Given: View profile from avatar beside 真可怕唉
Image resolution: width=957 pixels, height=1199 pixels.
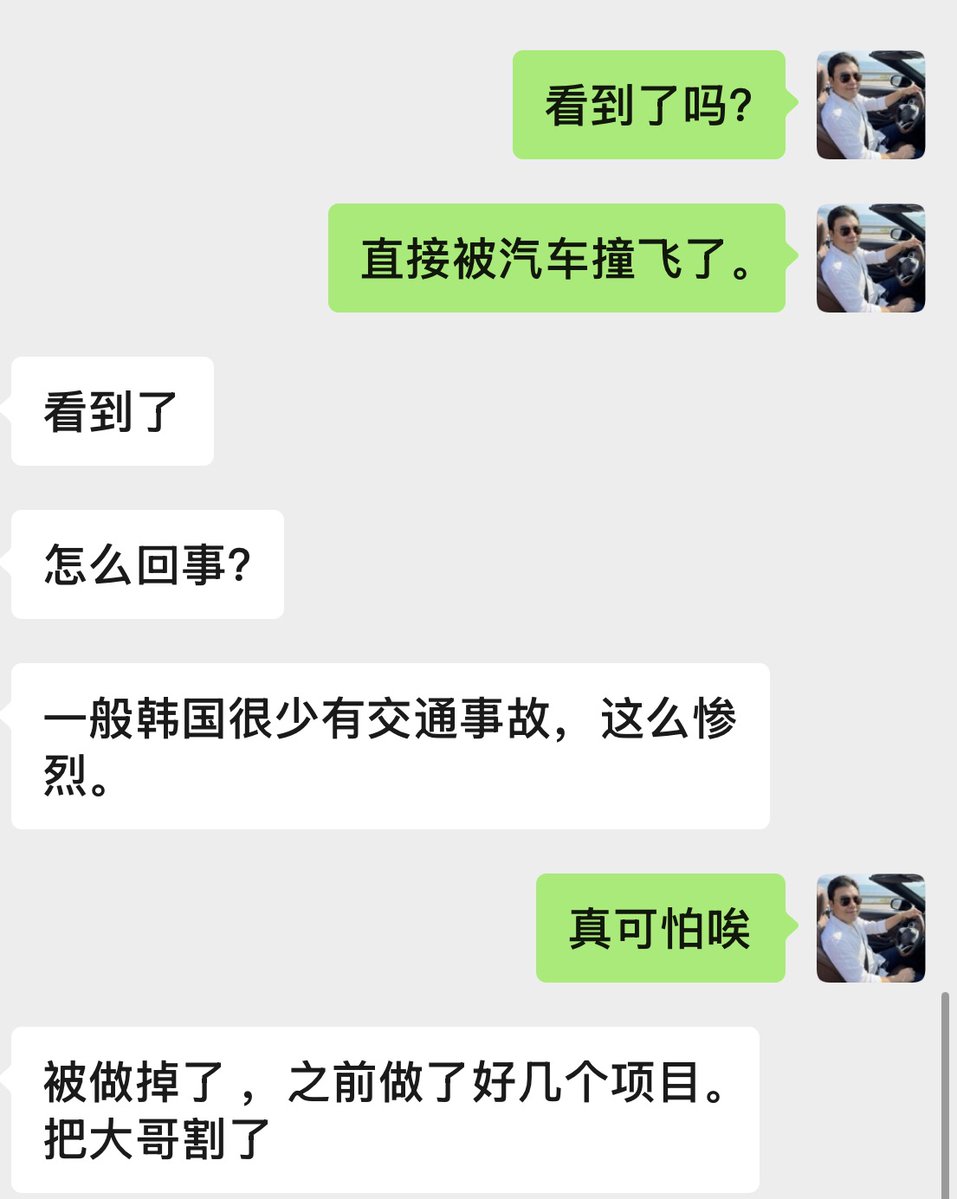Looking at the screenshot, I should pyautogui.click(x=870, y=928).
